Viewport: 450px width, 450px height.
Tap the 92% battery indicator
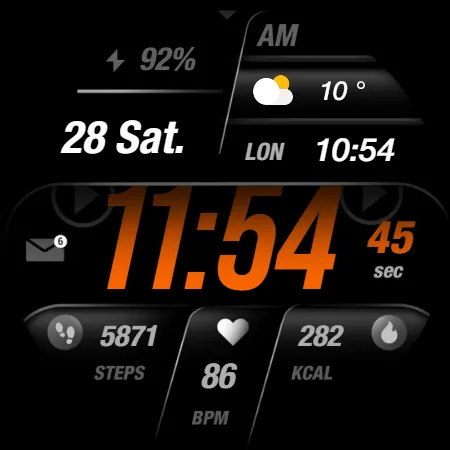coord(151,60)
